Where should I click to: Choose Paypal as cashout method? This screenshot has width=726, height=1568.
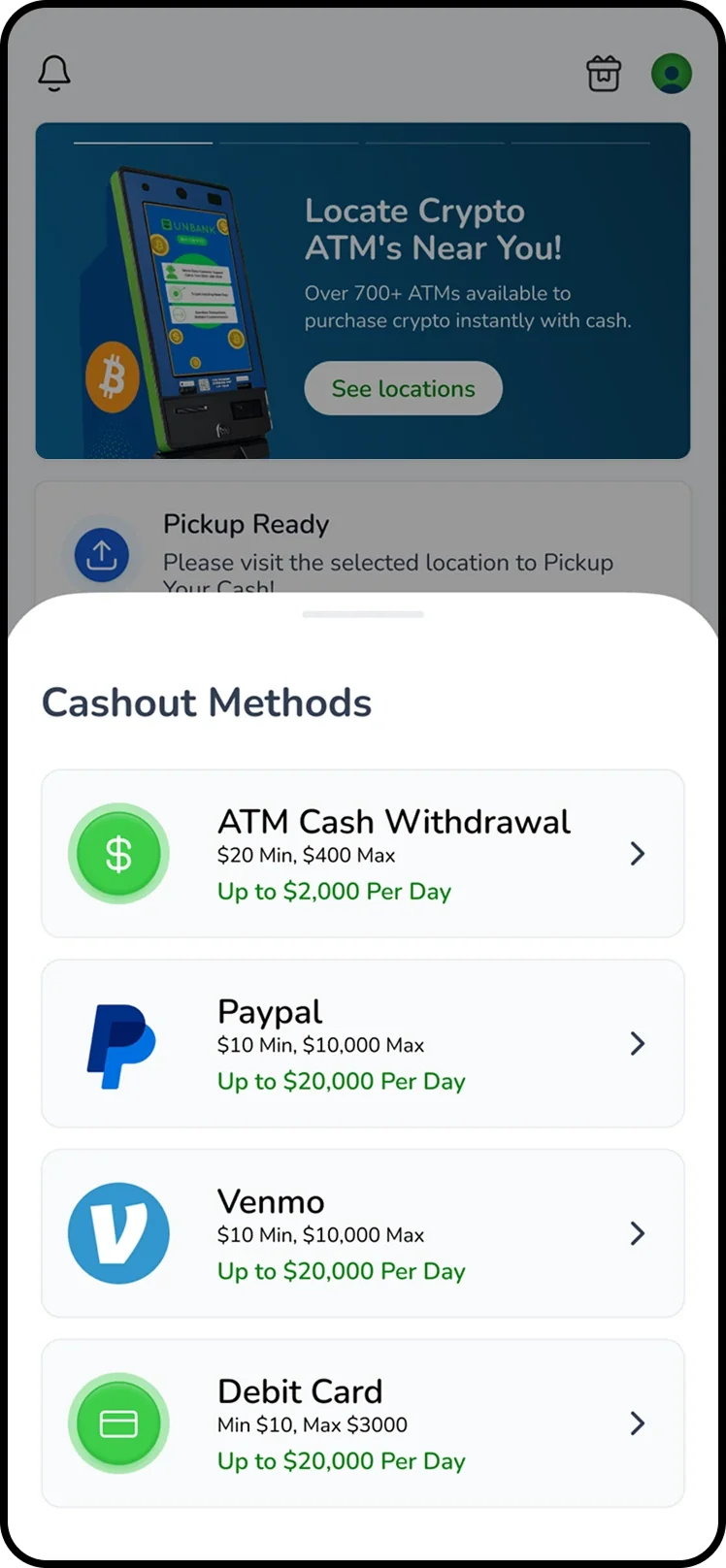(x=362, y=1044)
